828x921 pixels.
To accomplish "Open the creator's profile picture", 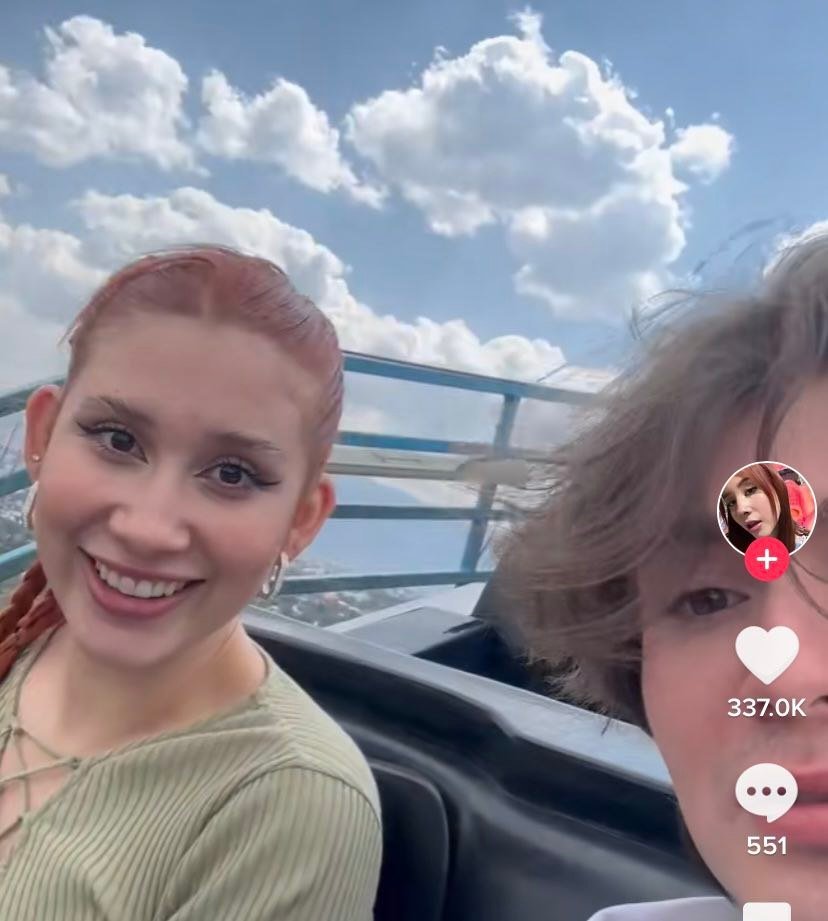I will (x=766, y=508).
